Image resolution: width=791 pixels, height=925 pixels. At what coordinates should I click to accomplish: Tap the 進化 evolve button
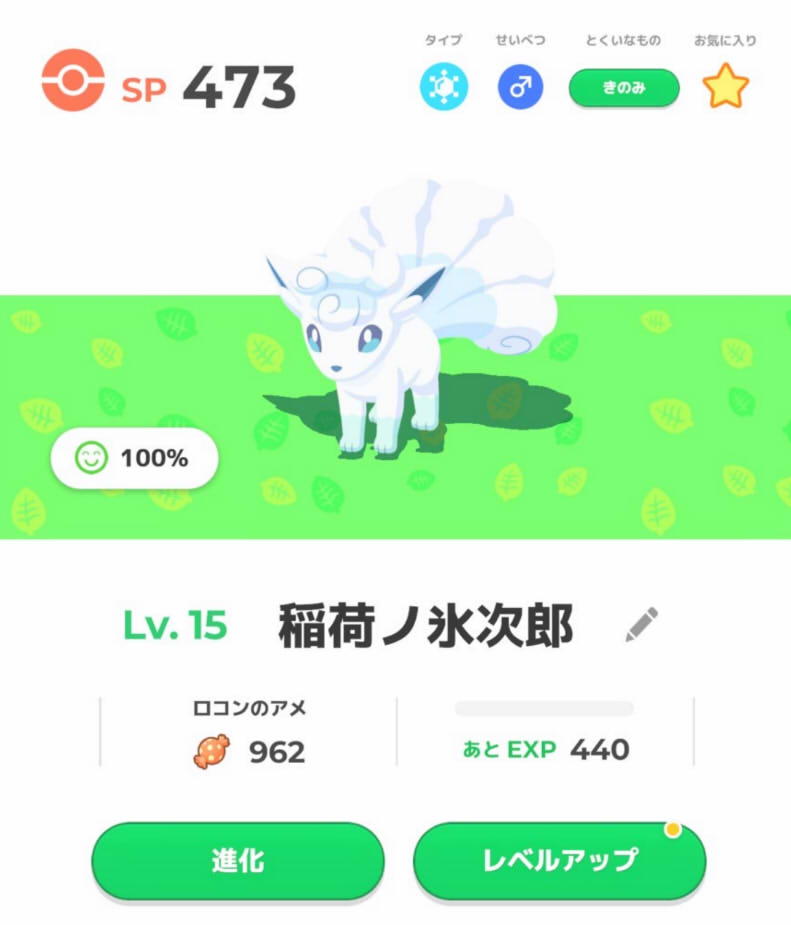coord(238,861)
